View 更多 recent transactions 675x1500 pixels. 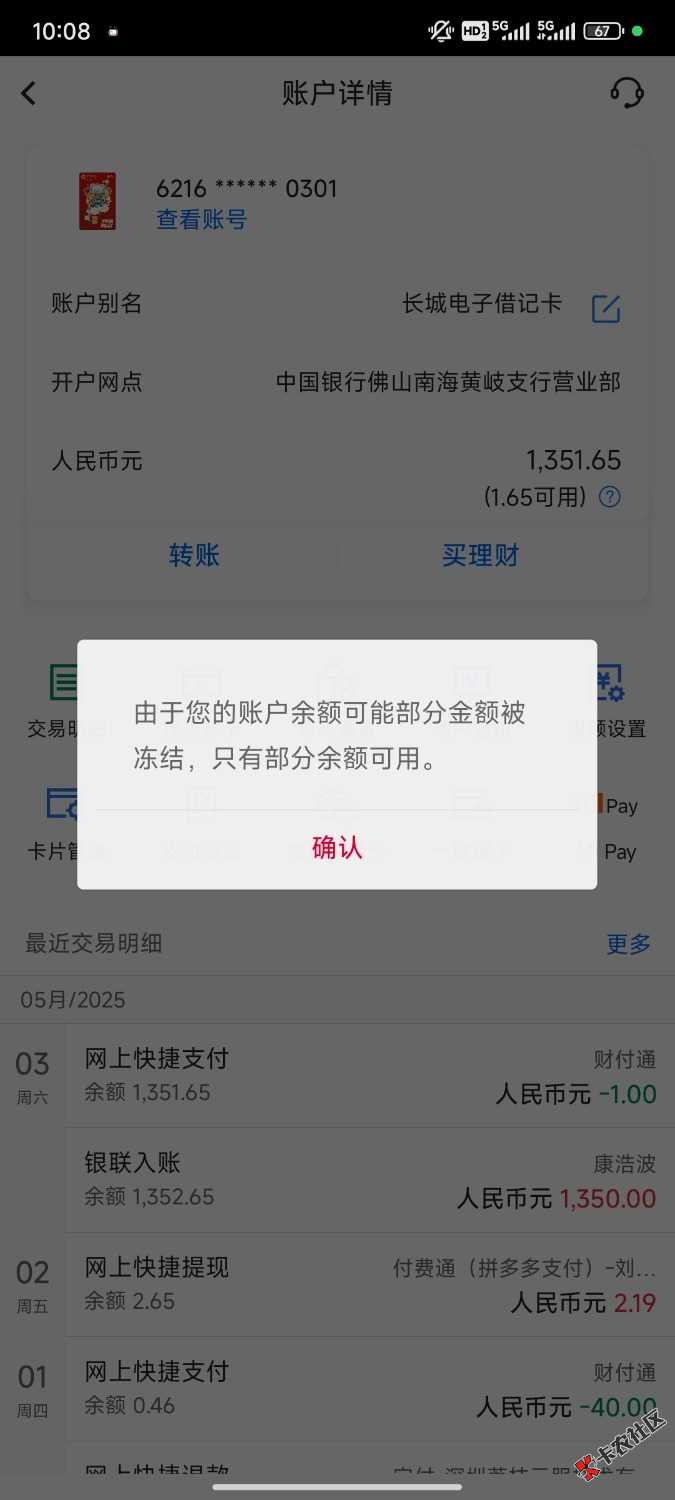[x=628, y=943]
